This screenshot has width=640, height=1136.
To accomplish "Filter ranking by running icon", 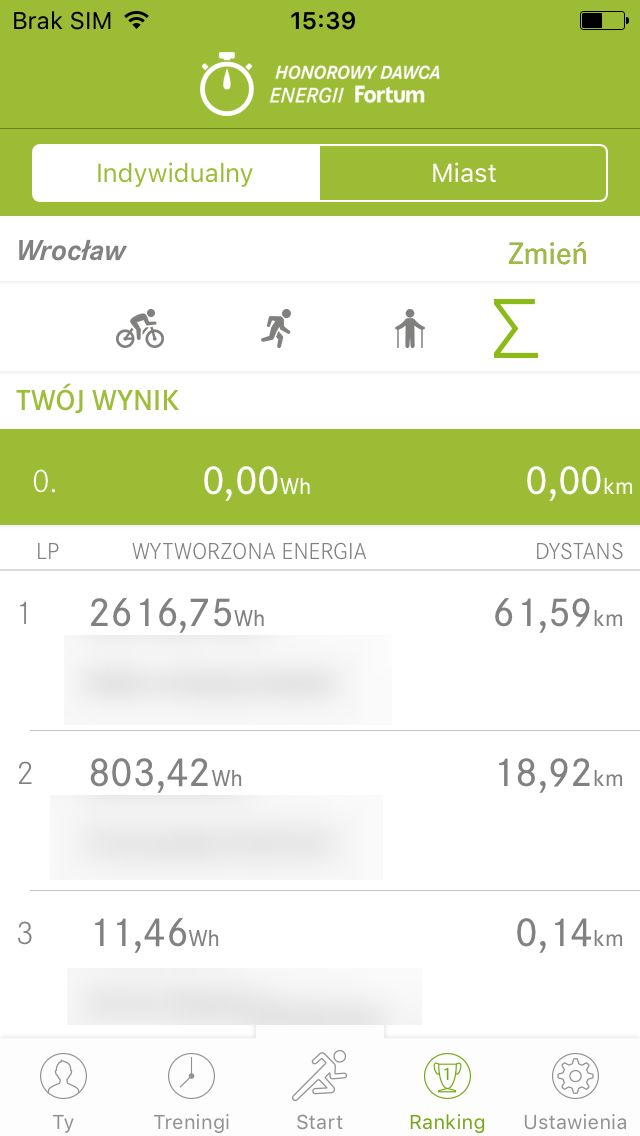I will pyautogui.click(x=276, y=328).
